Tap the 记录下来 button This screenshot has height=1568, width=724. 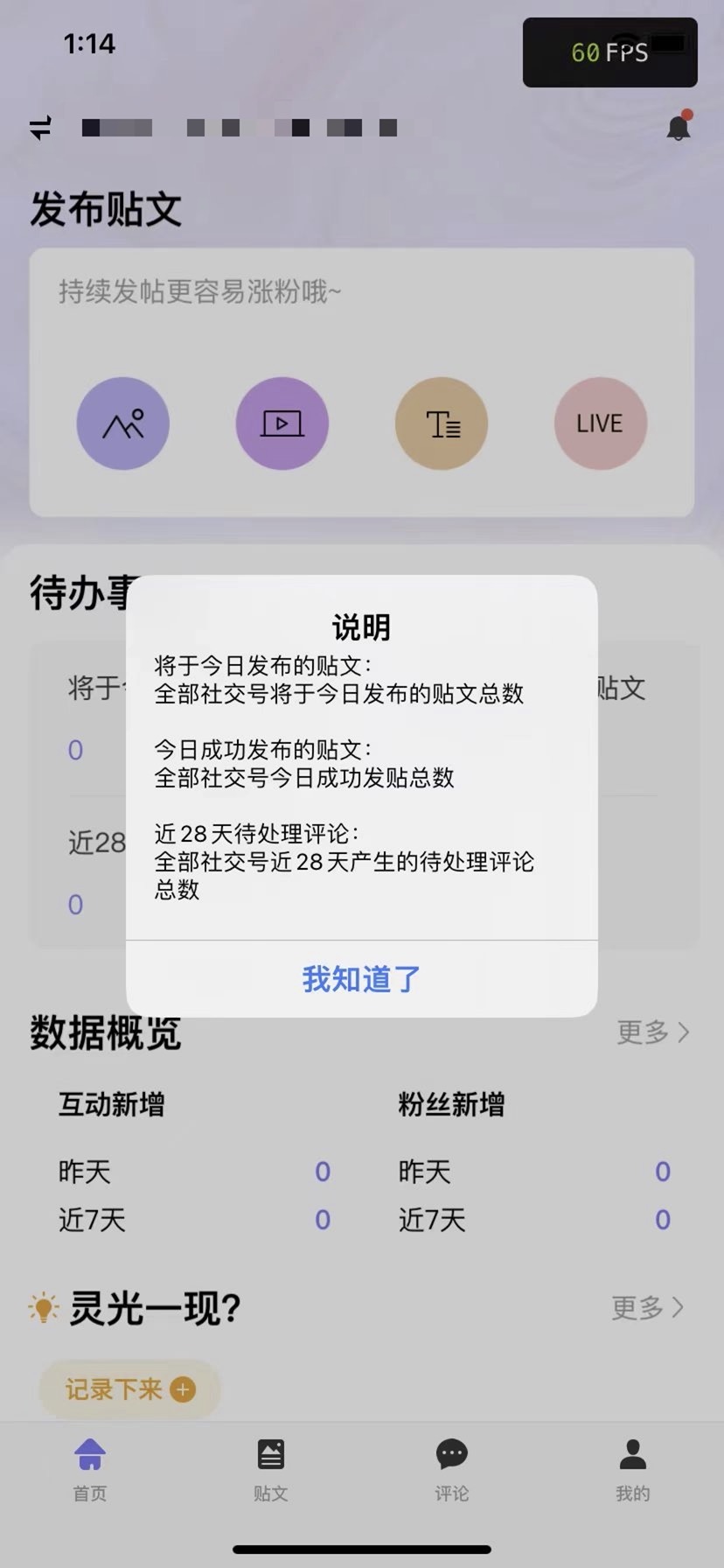[x=129, y=1389]
